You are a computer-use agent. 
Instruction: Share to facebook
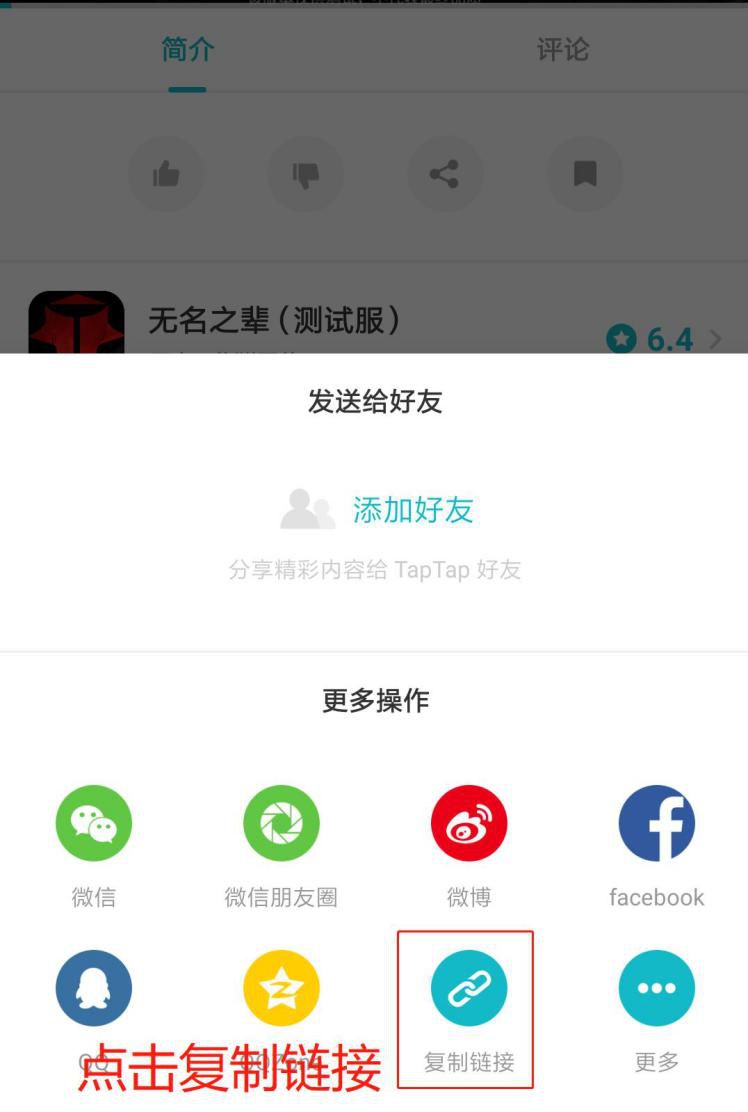click(656, 822)
